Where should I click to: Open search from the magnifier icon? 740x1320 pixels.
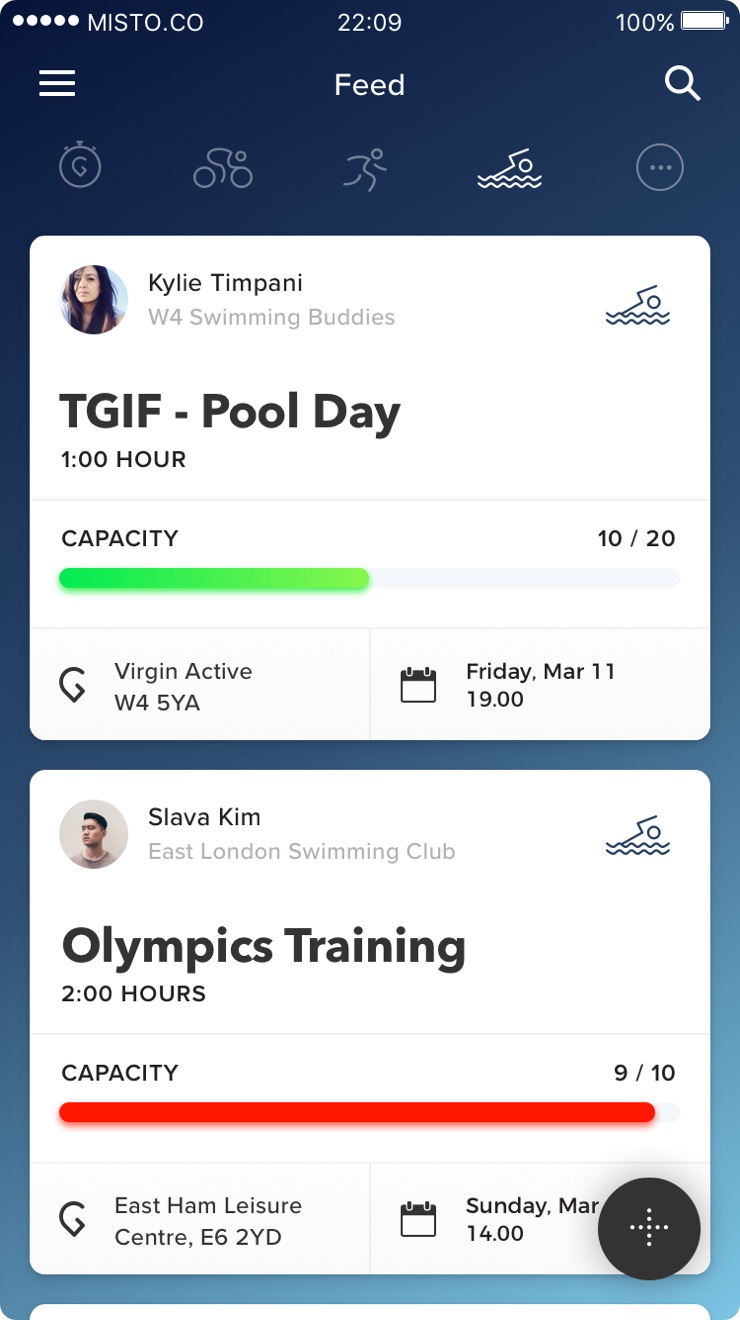682,84
